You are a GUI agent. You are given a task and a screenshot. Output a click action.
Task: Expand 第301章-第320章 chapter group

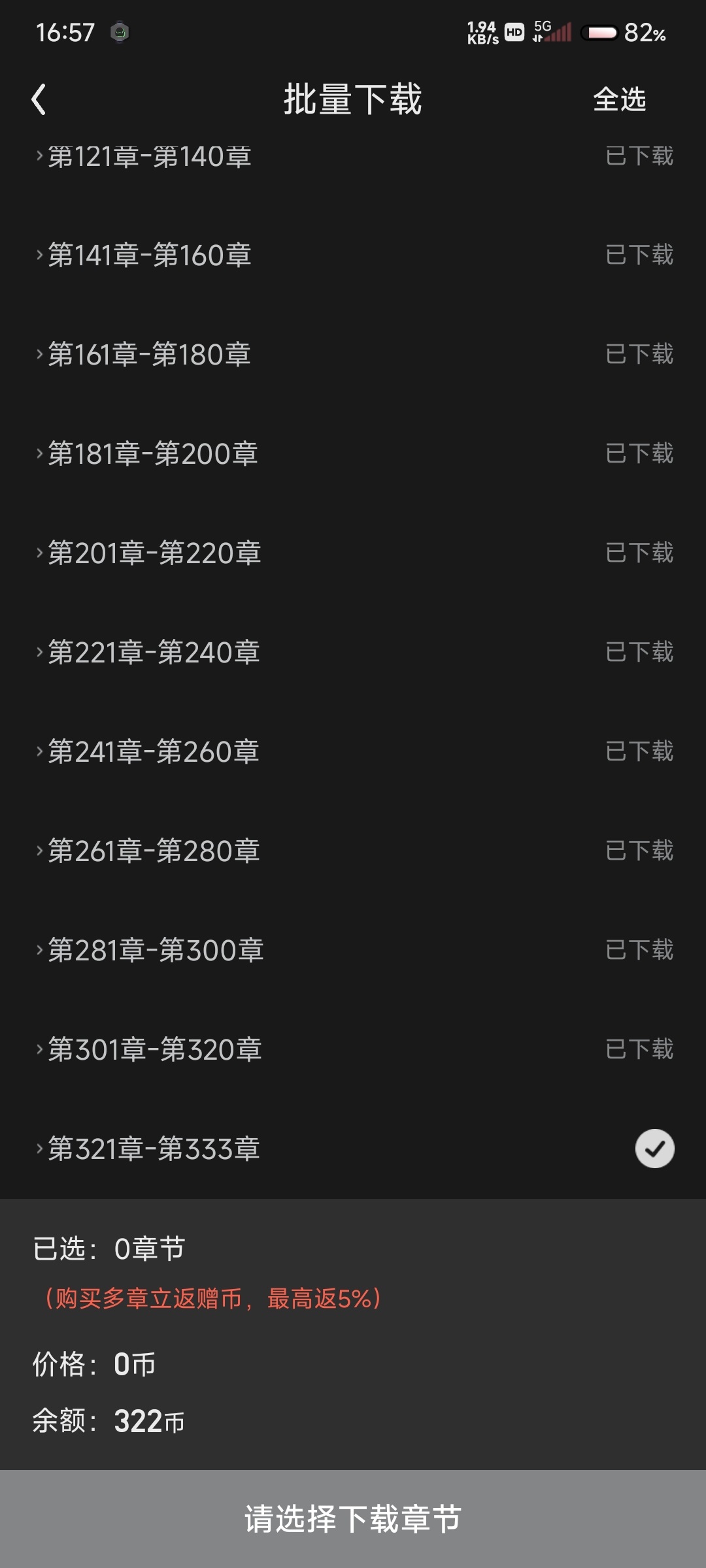154,1050
